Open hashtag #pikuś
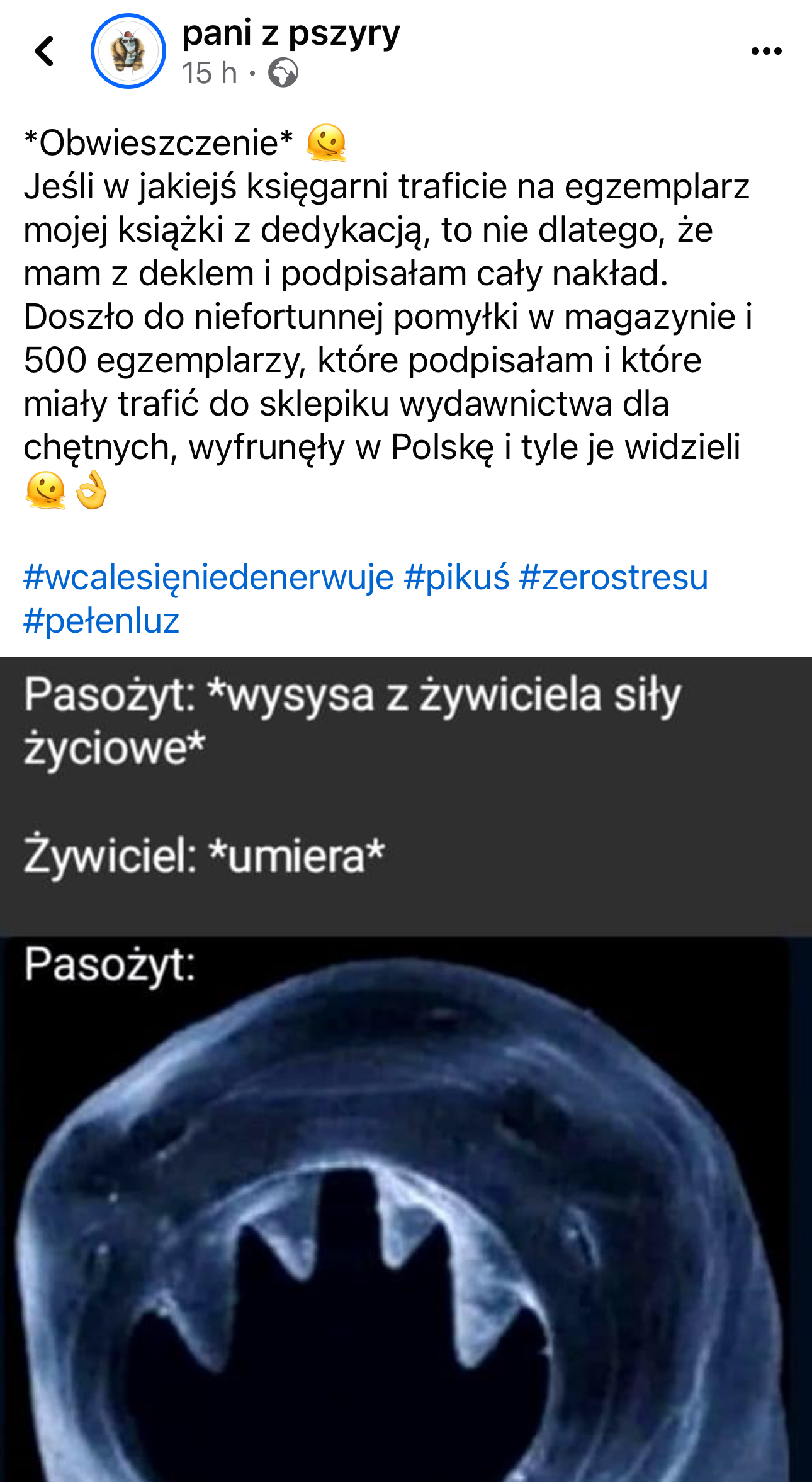Viewport: 812px width, 1482px height. (x=456, y=577)
